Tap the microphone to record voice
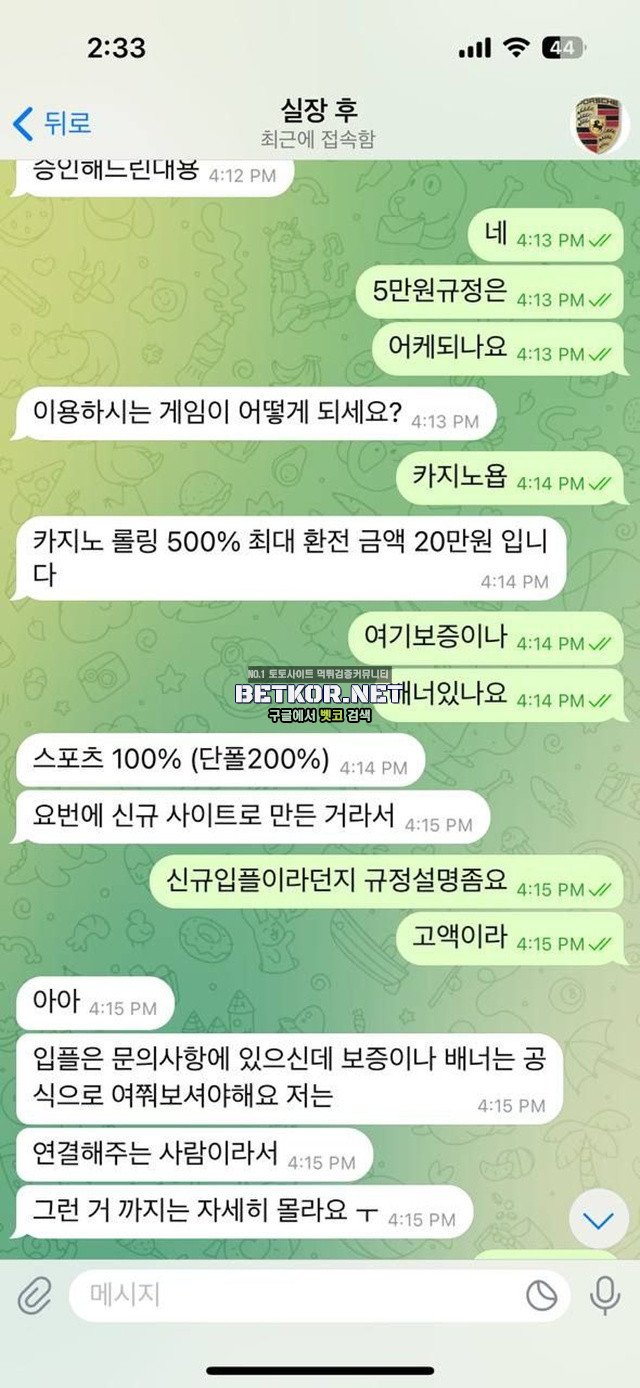Viewport: 640px width, 1388px height. coord(604,1296)
